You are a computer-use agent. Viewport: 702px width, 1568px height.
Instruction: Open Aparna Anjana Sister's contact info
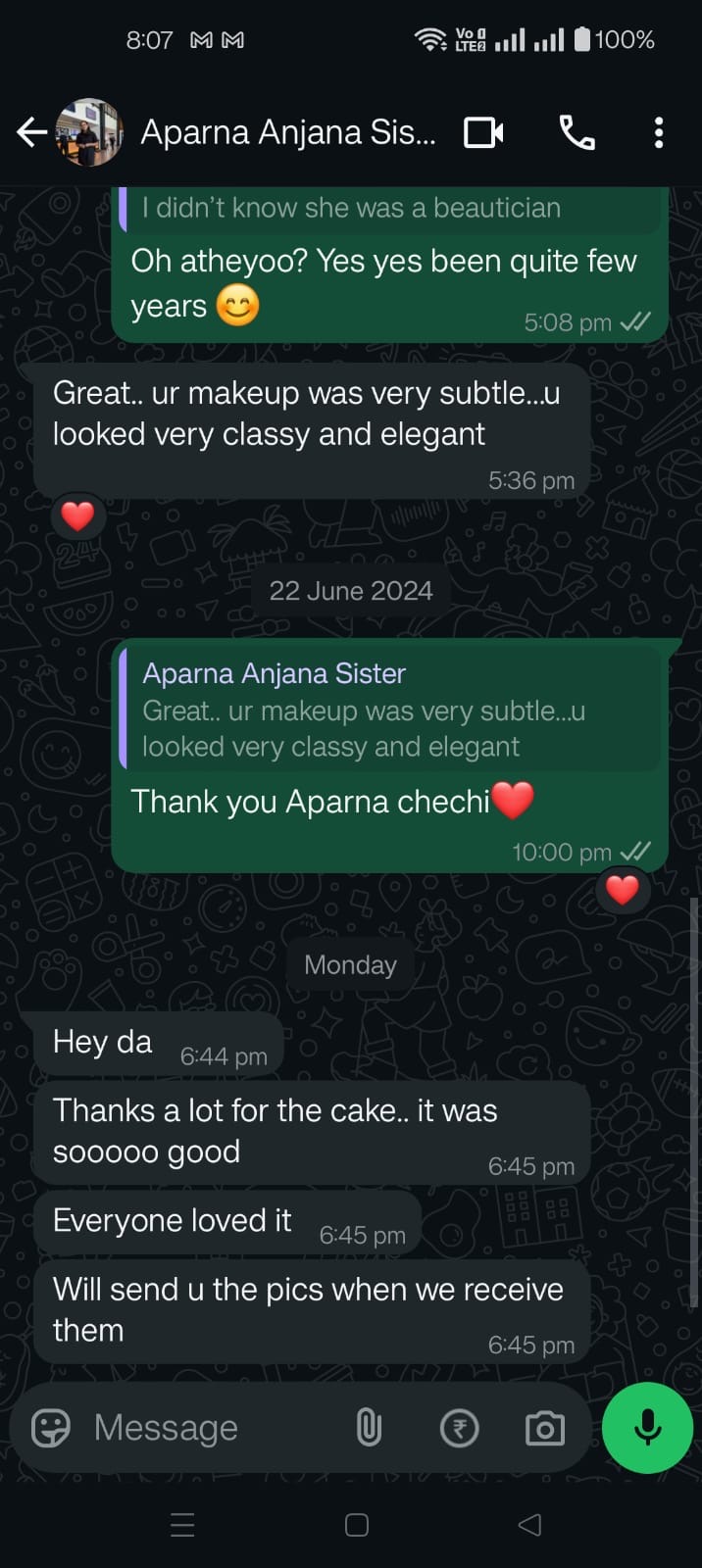[287, 132]
